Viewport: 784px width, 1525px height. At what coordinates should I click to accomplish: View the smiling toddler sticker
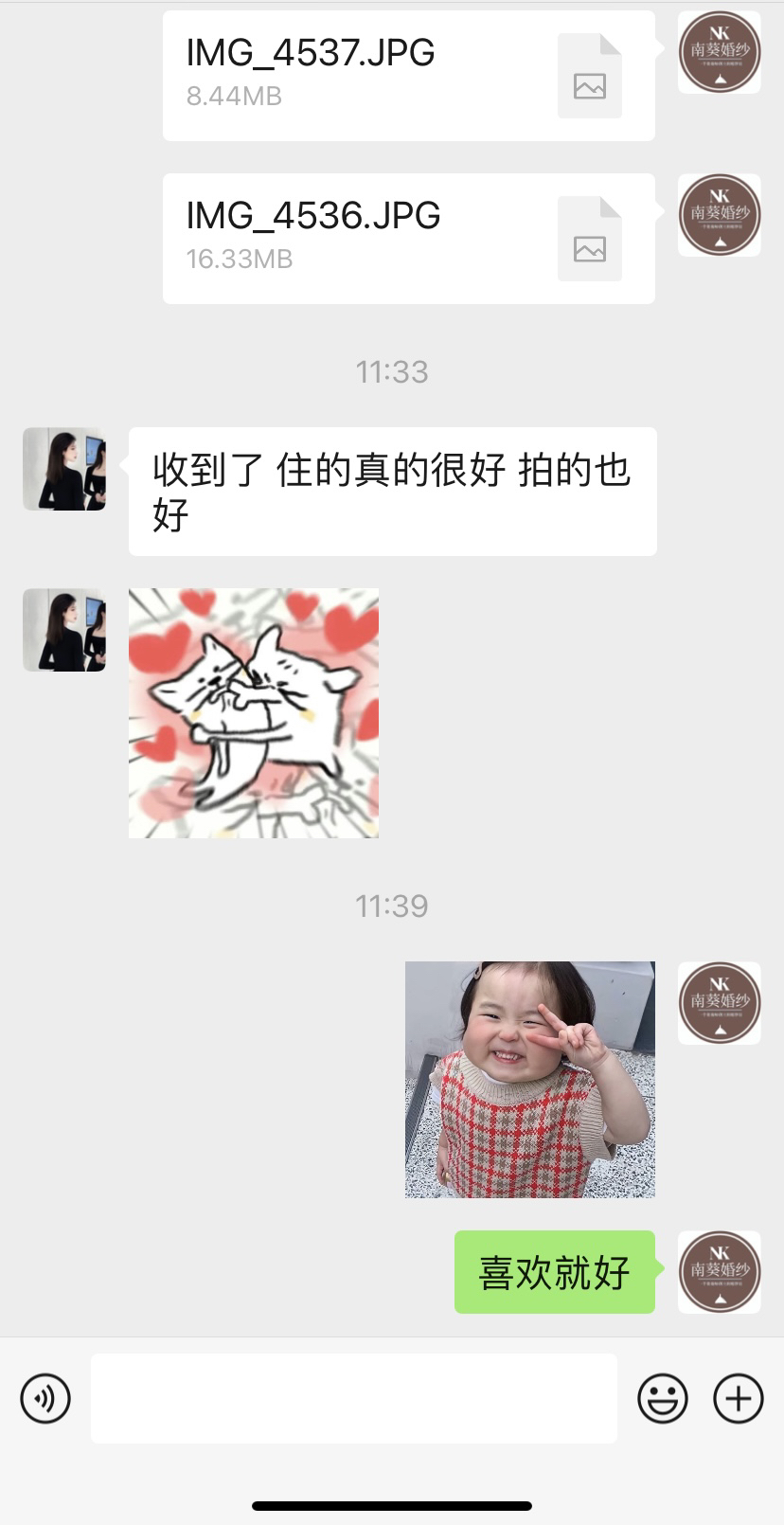pyautogui.click(x=530, y=1080)
